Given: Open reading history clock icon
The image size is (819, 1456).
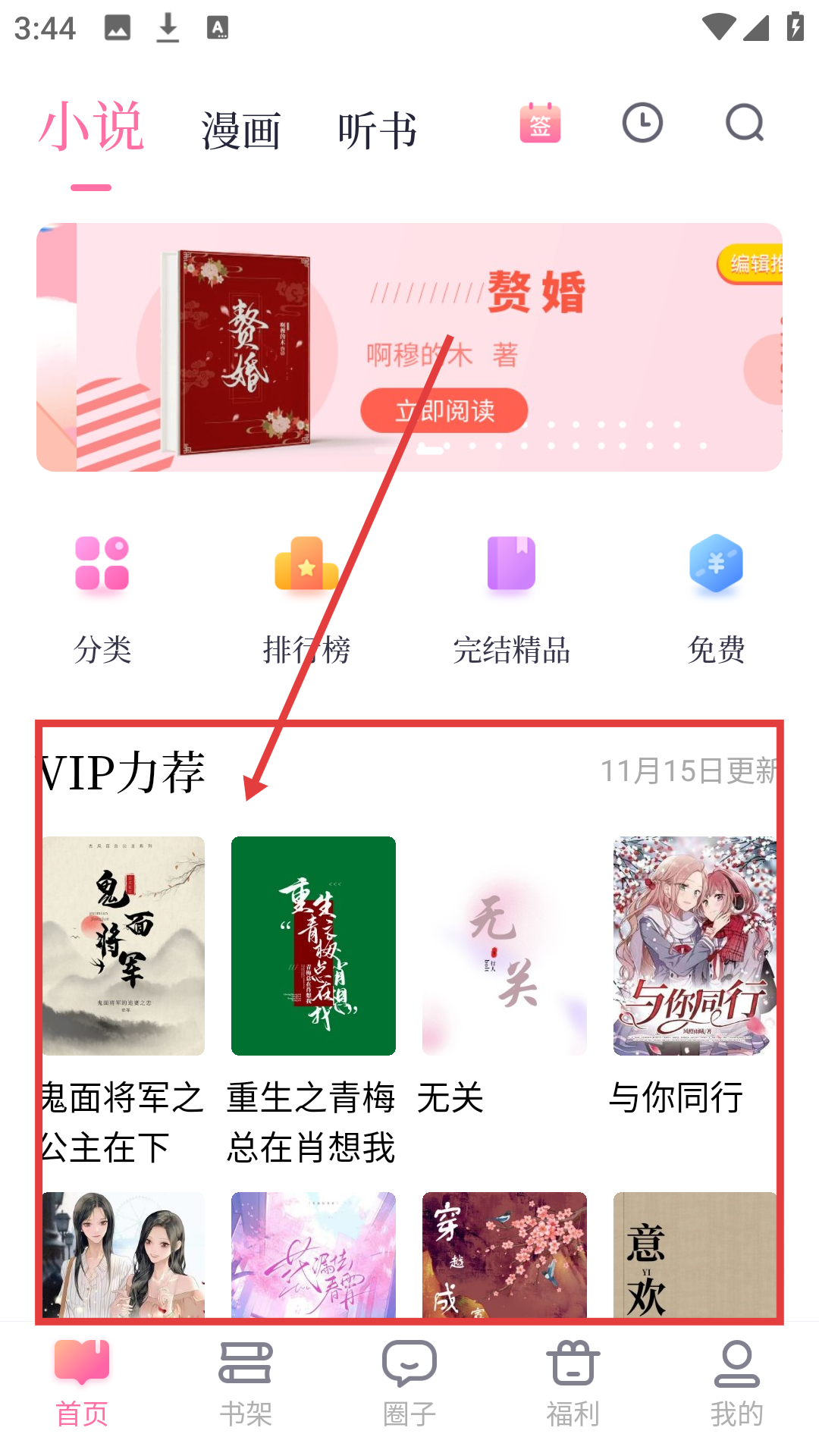Looking at the screenshot, I should [x=642, y=123].
